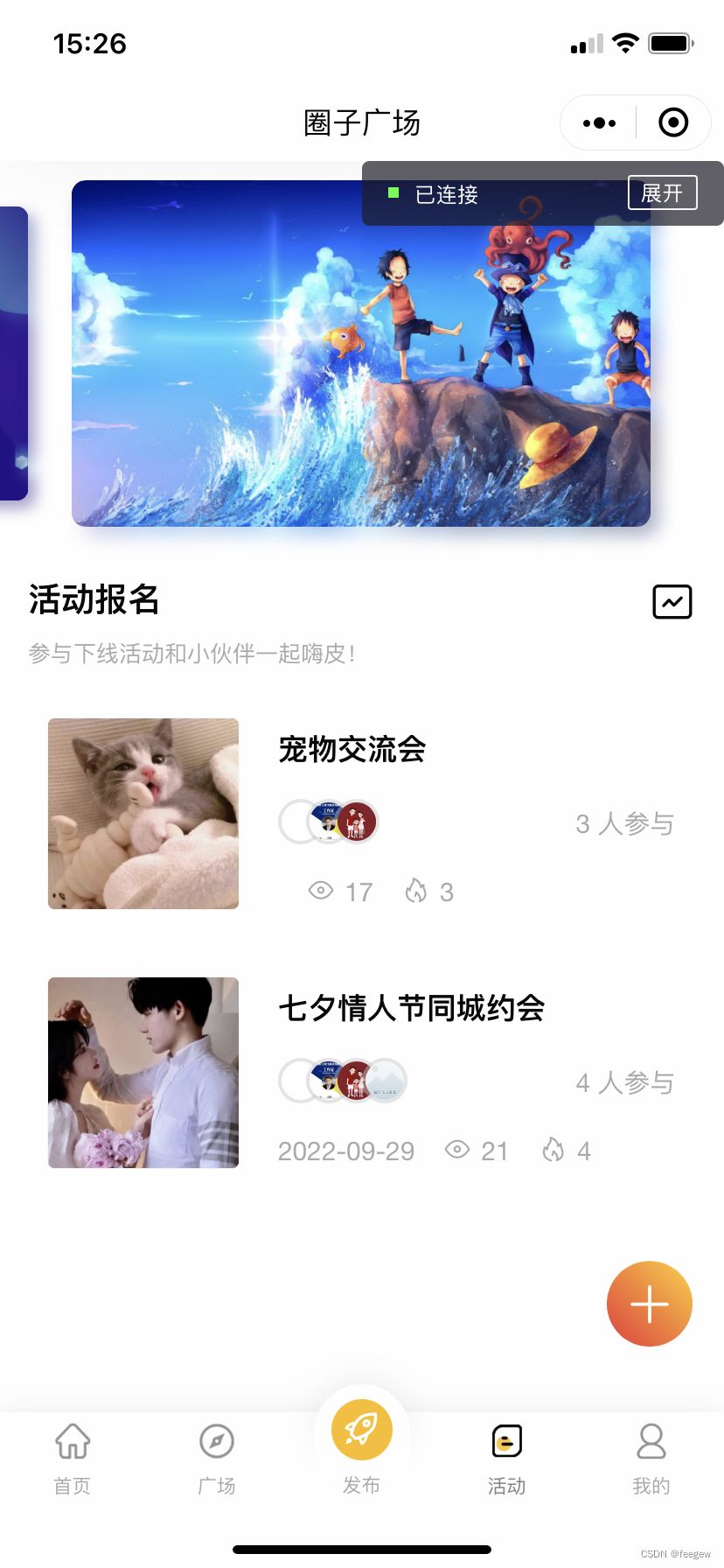Image resolution: width=724 pixels, height=1568 pixels.
Task: Expand the 已连接 debug panel
Action: tap(662, 193)
